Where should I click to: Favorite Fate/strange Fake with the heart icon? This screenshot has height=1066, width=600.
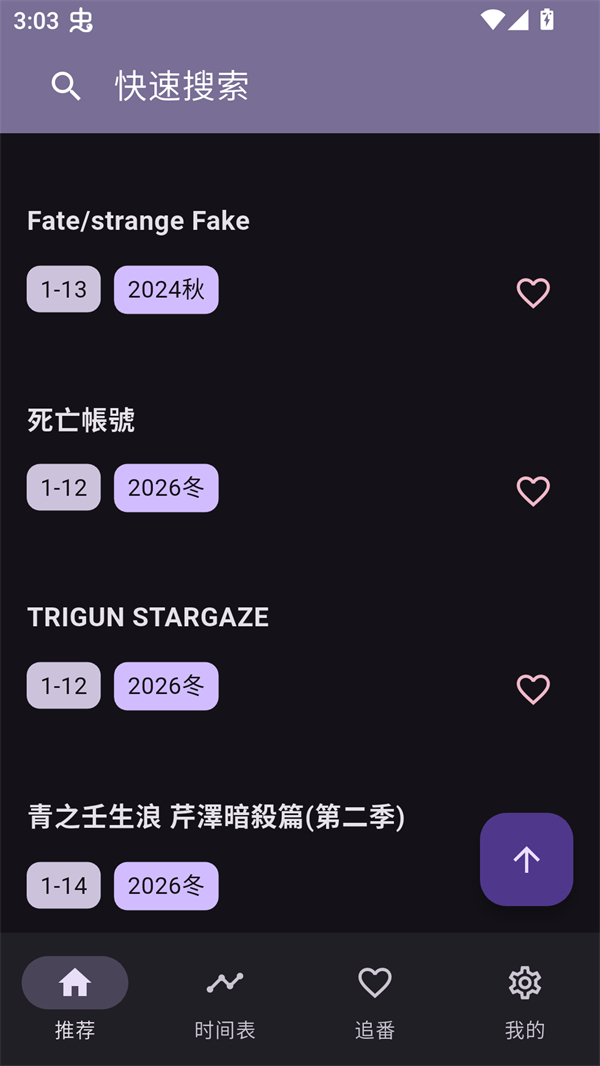(x=533, y=292)
